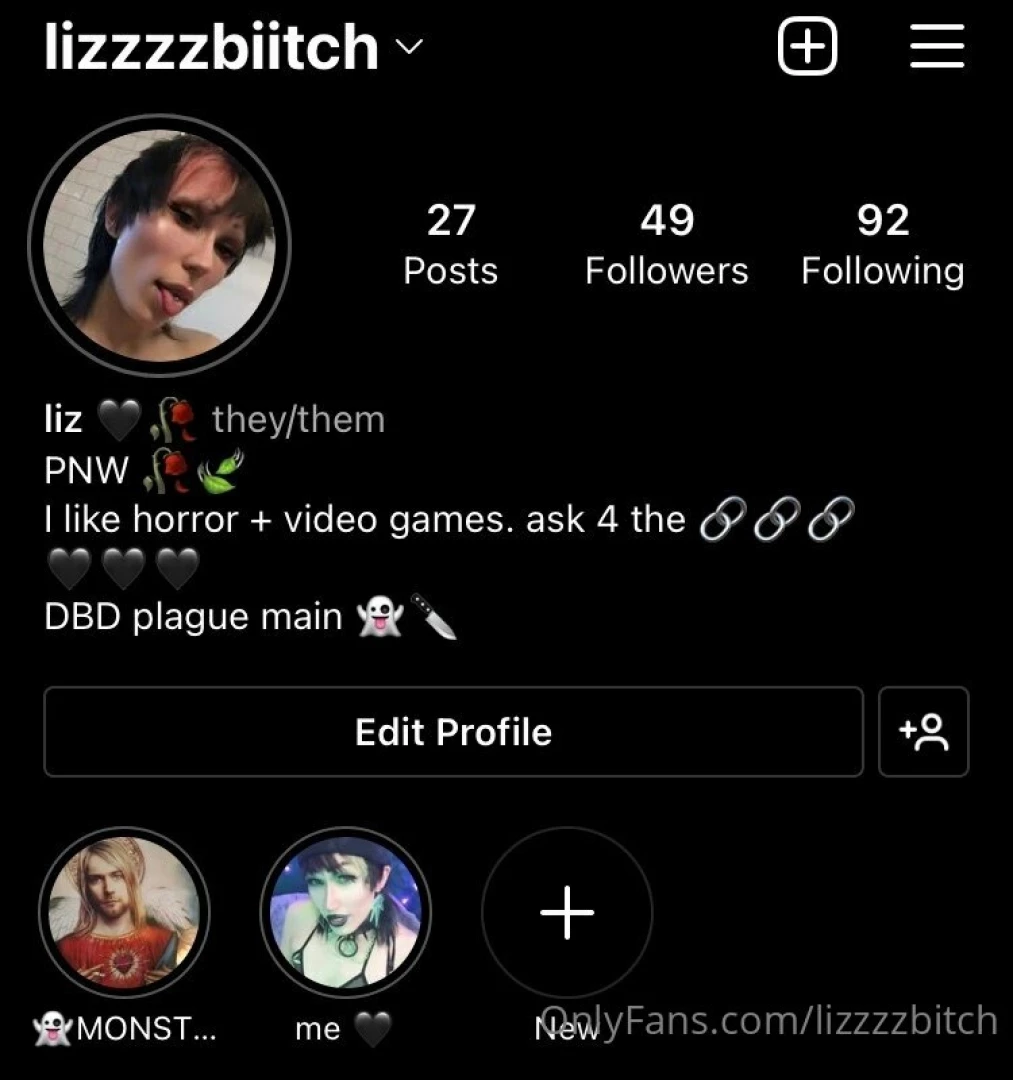
Task: Open the account switcher next to lizzzzbiitch
Action: point(411,47)
